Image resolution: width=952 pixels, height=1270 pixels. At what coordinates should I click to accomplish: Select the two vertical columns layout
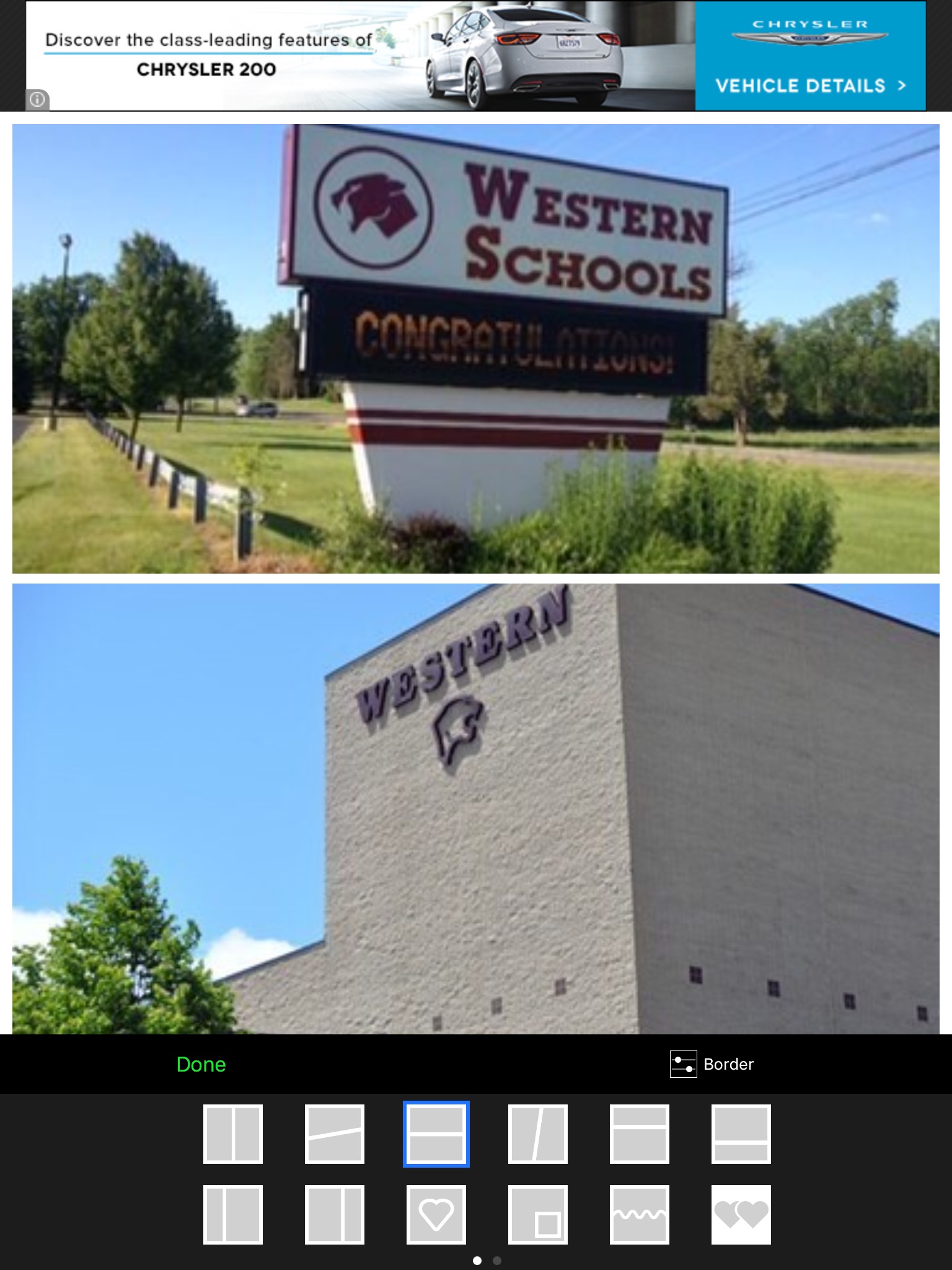click(233, 1134)
